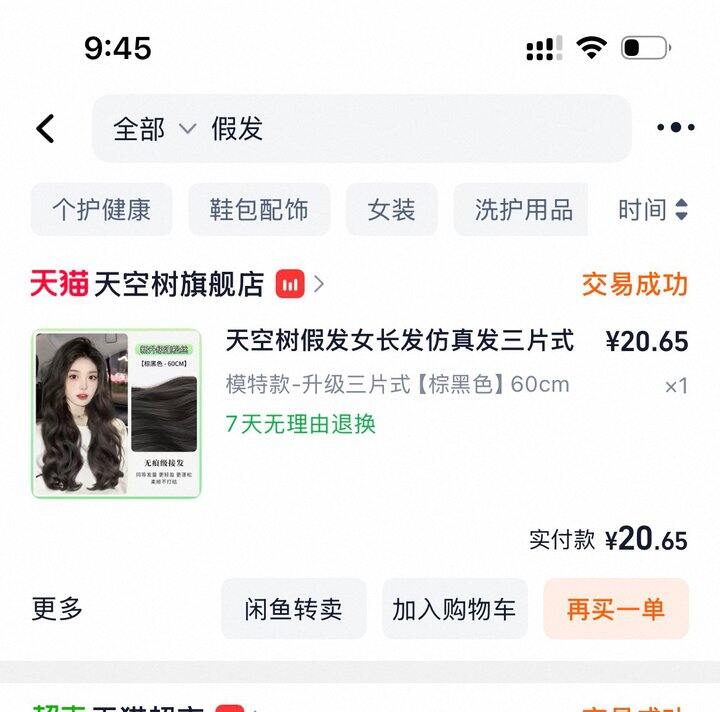Screen dimensions: 720x712
Task: Reorder with 再买一单
Action: click(x=615, y=609)
